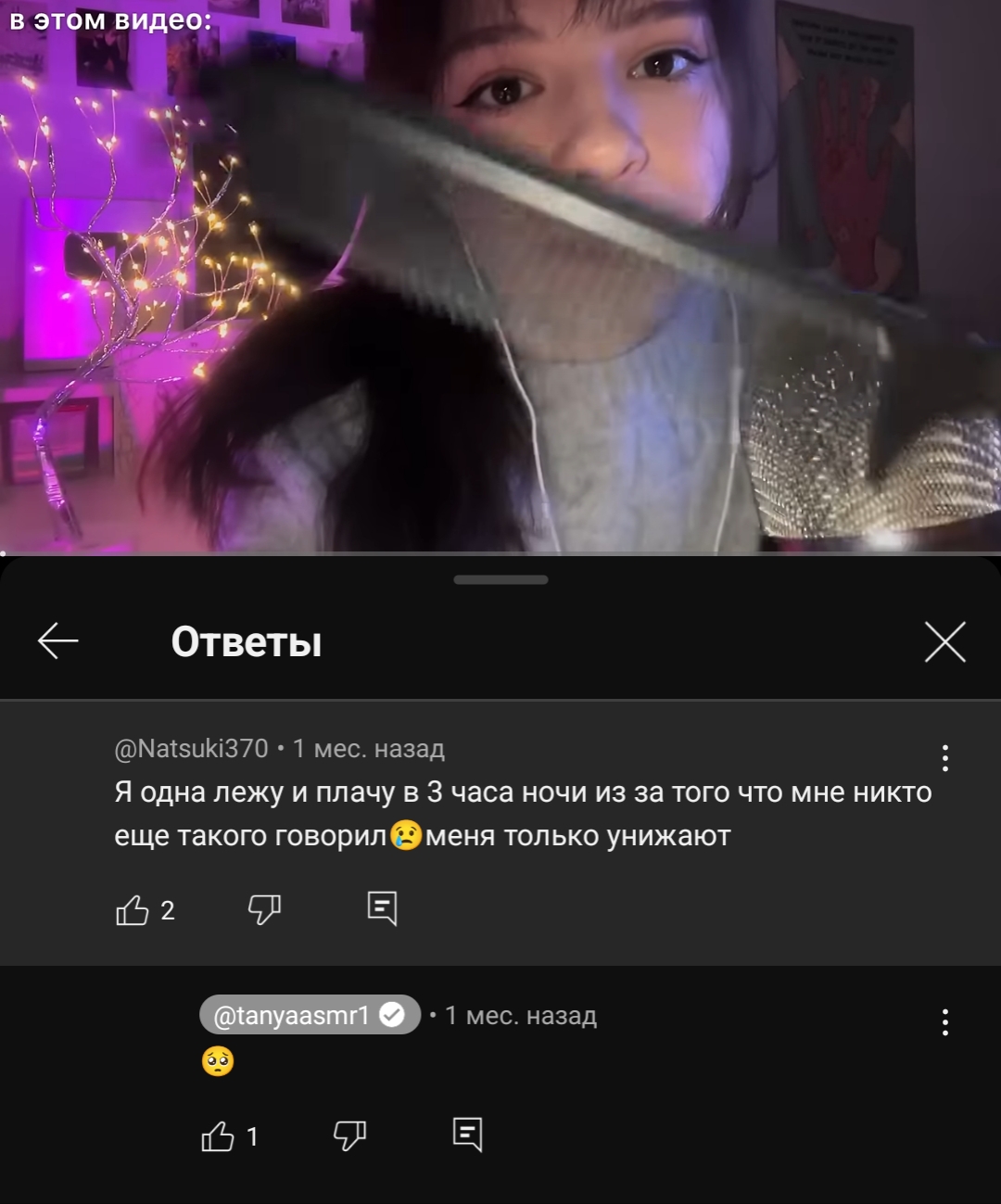1001x1204 pixels.
Task: Open options menu for @Natsuki370's comment
Action: point(944,758)
